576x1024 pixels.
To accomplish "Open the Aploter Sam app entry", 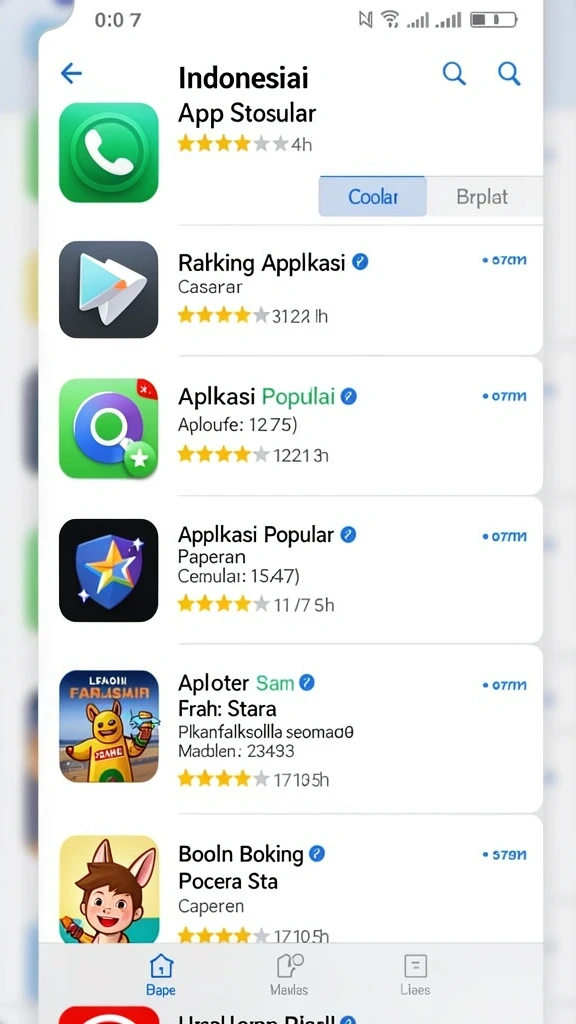I will pos(291,729).
